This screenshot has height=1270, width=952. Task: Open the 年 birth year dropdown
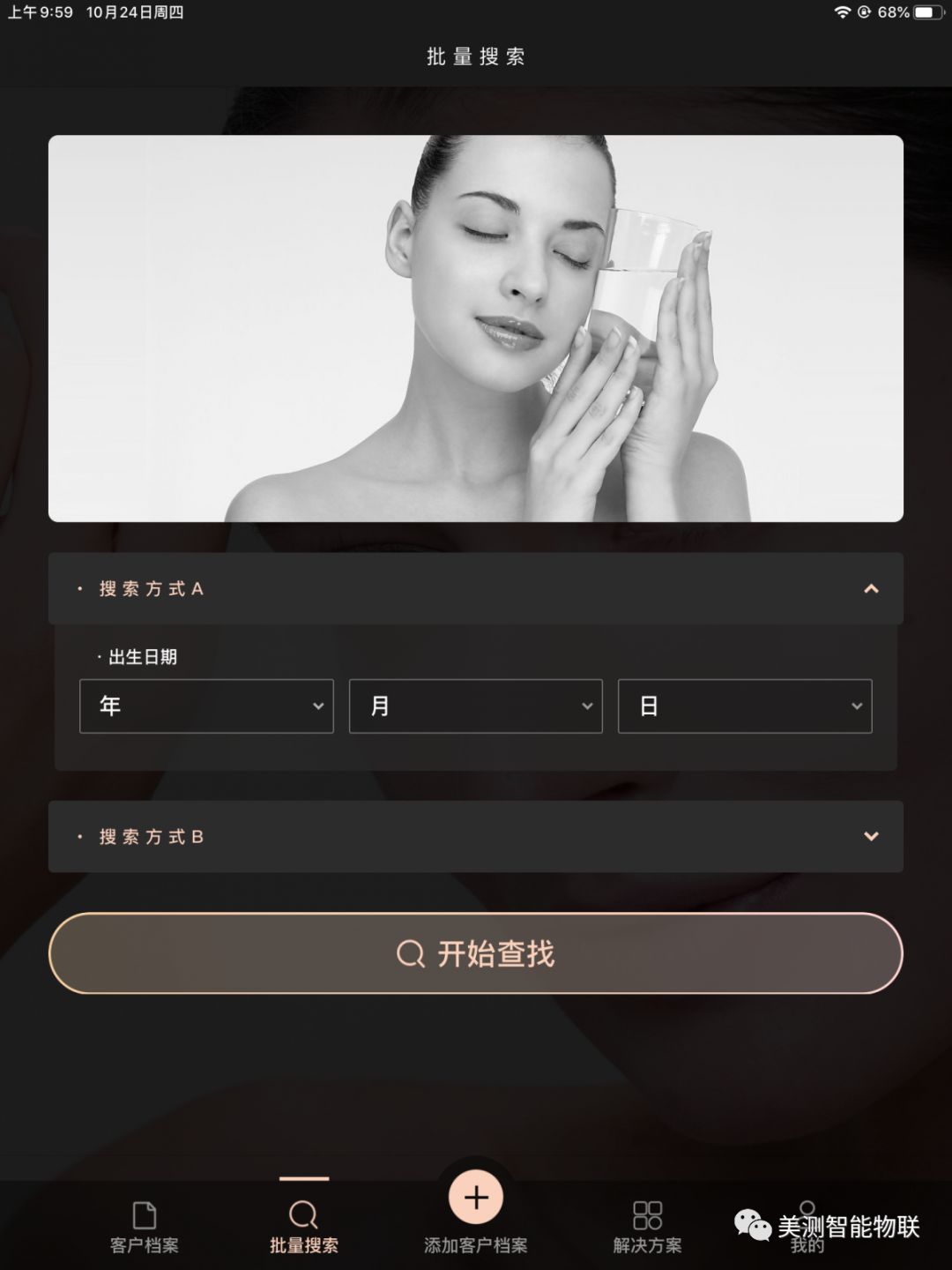[x=206, y=706]
